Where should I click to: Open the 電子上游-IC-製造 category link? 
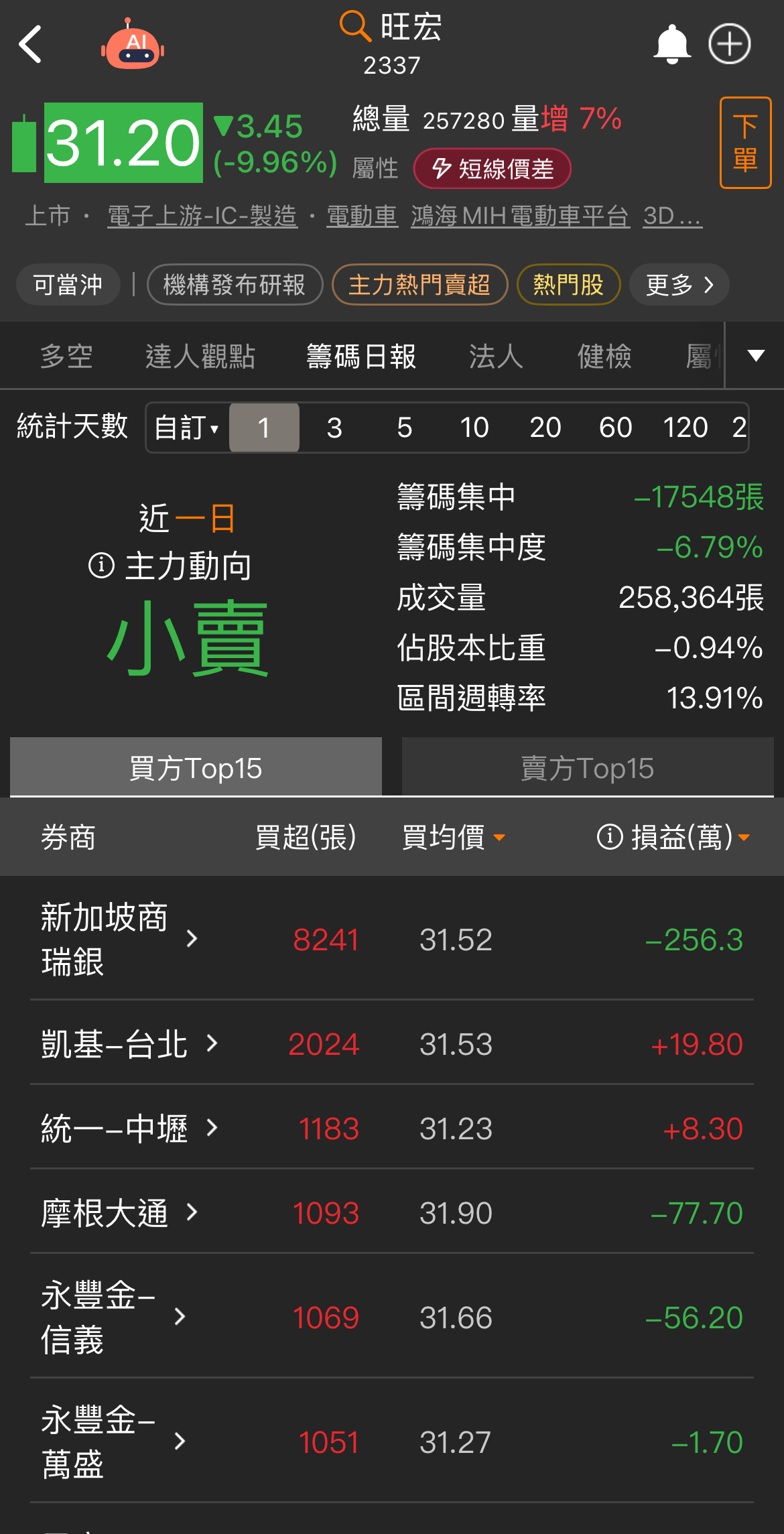tap(202, 216)
